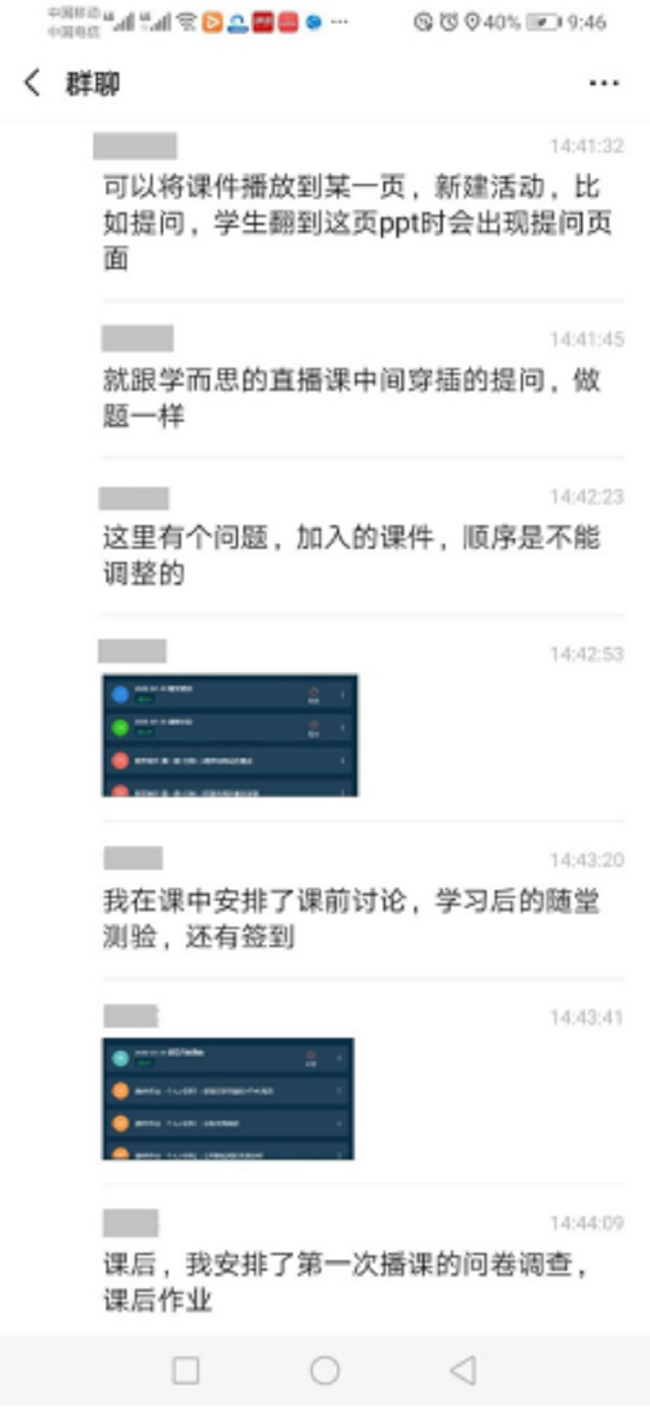Viewport: 650px width, 1408px height.
Task: Open the three-dot overflow menu
Action: point(604,84)
